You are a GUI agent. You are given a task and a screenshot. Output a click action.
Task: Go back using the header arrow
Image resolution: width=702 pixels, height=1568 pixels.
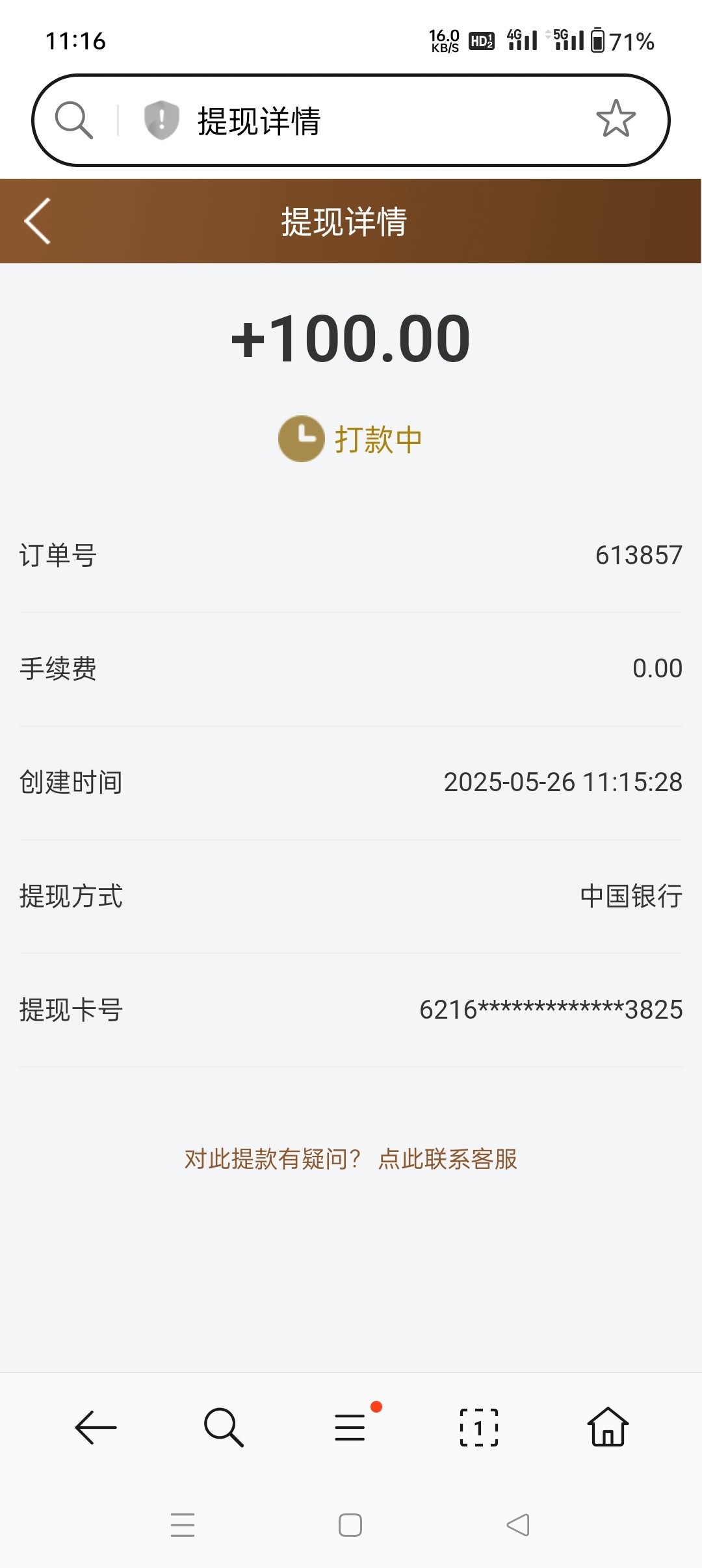pyautogui.click(x=38, y=221)
